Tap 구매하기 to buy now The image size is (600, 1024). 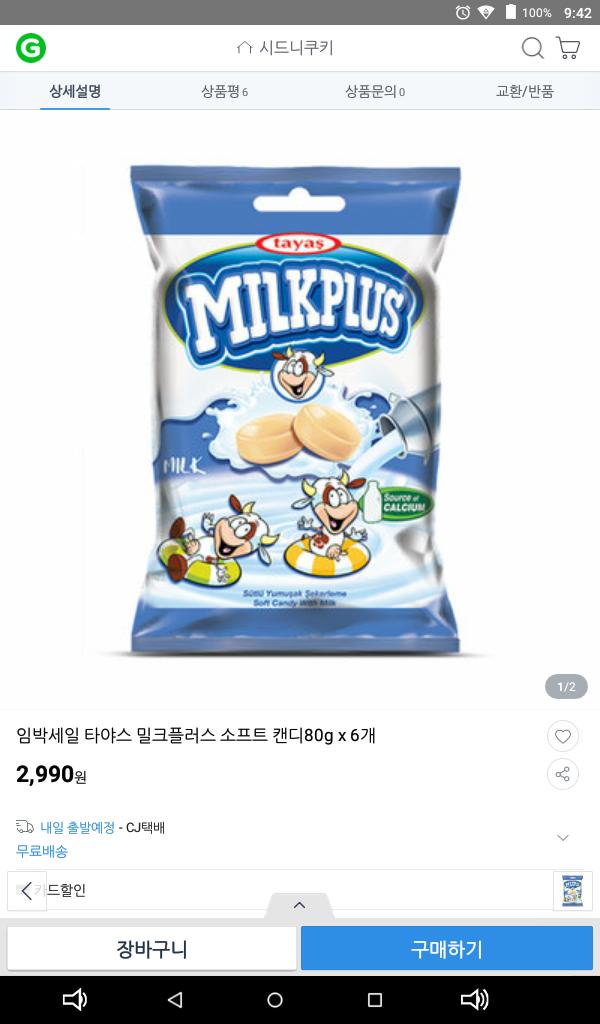(x=447, y=948)
